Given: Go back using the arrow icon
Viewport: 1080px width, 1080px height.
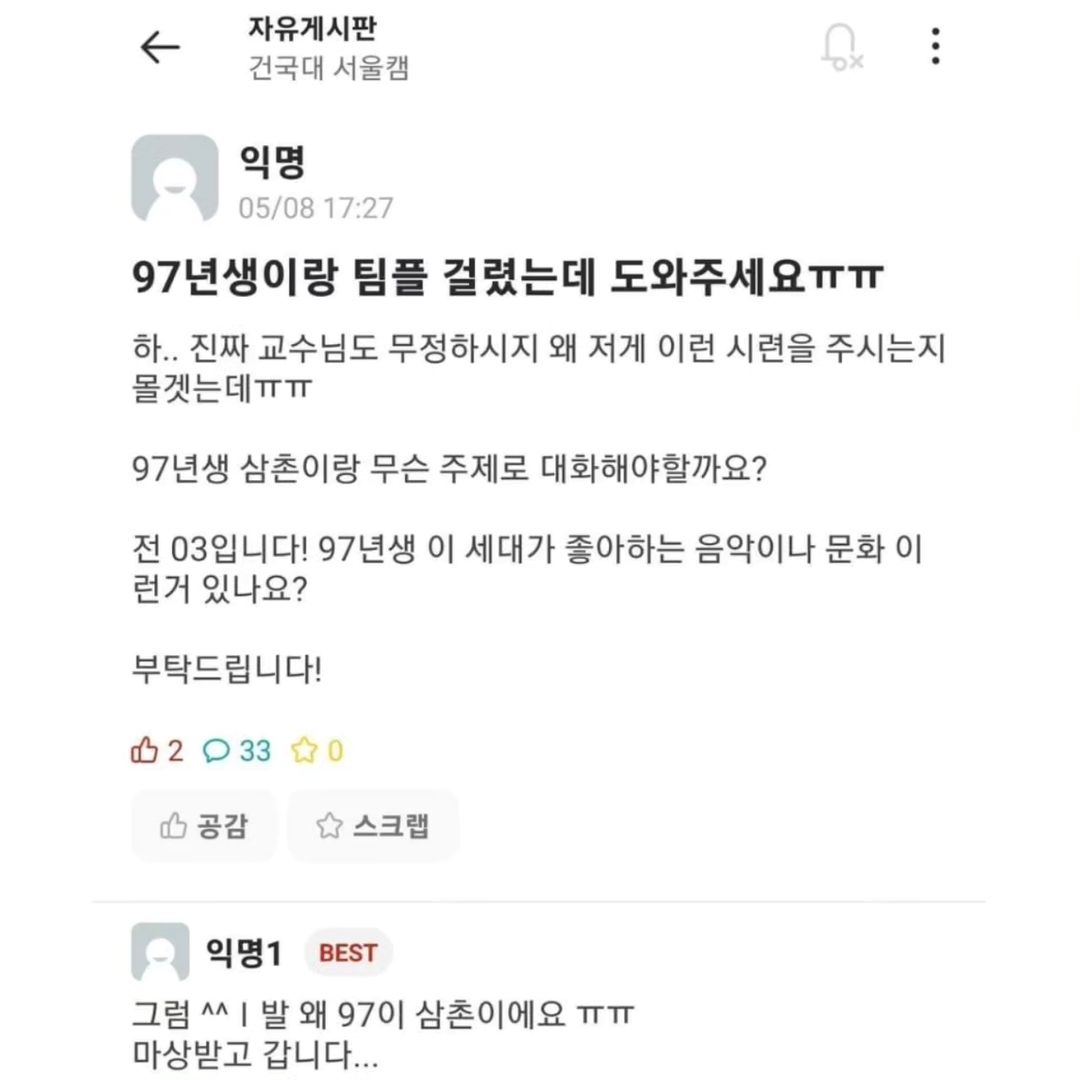Looking at the screenshot, I should point(160,47).
